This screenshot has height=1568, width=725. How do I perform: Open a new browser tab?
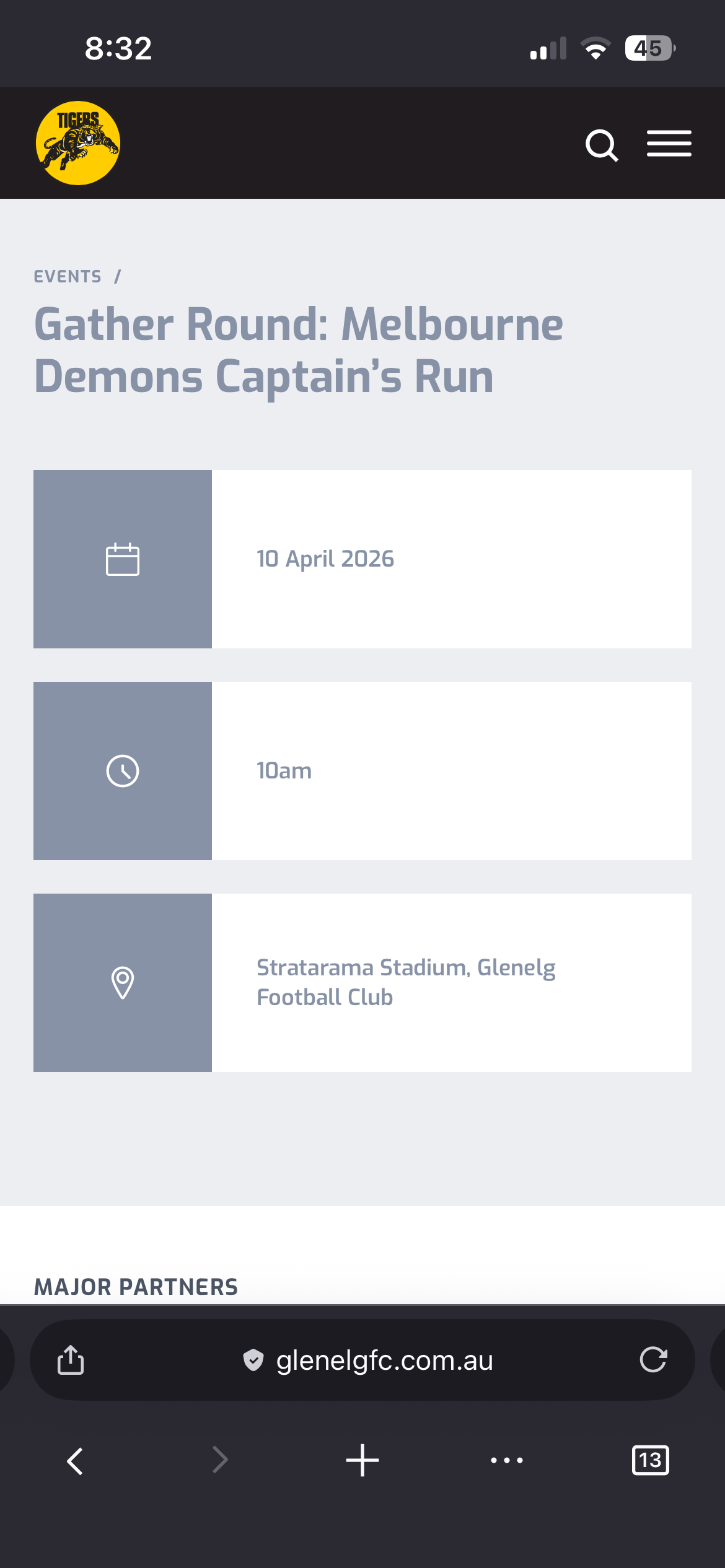click(x=362, y=1461)
